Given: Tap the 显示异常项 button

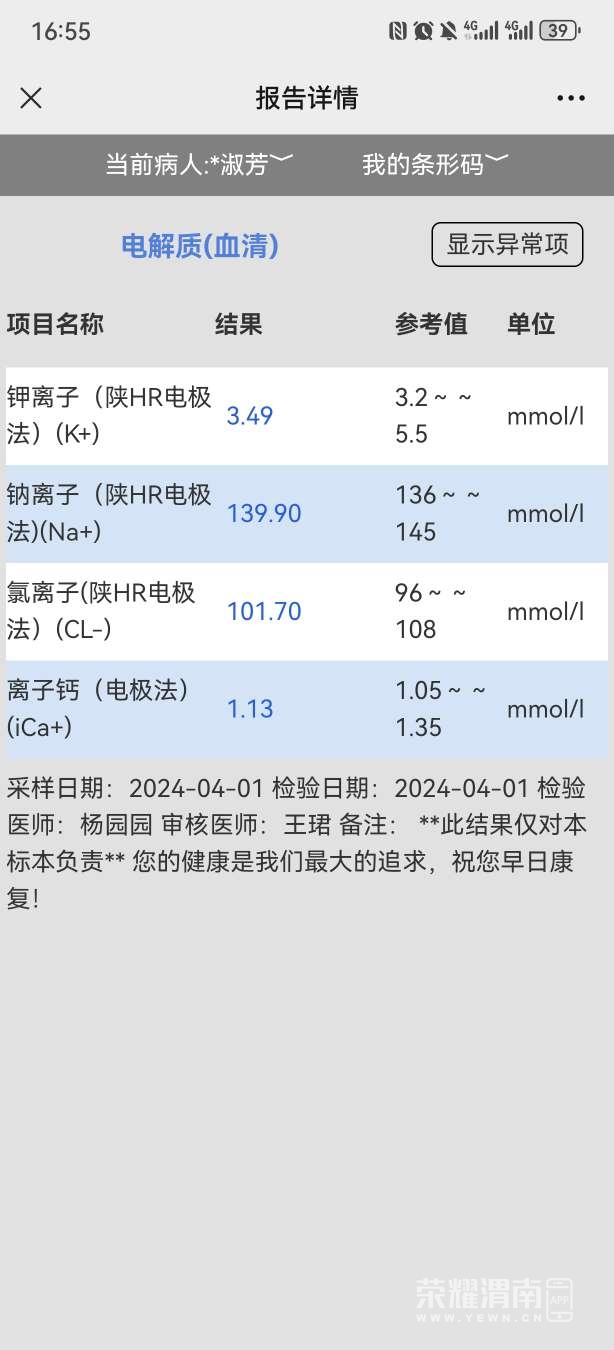Looking at the screenshot, I should tap(507, 245).
